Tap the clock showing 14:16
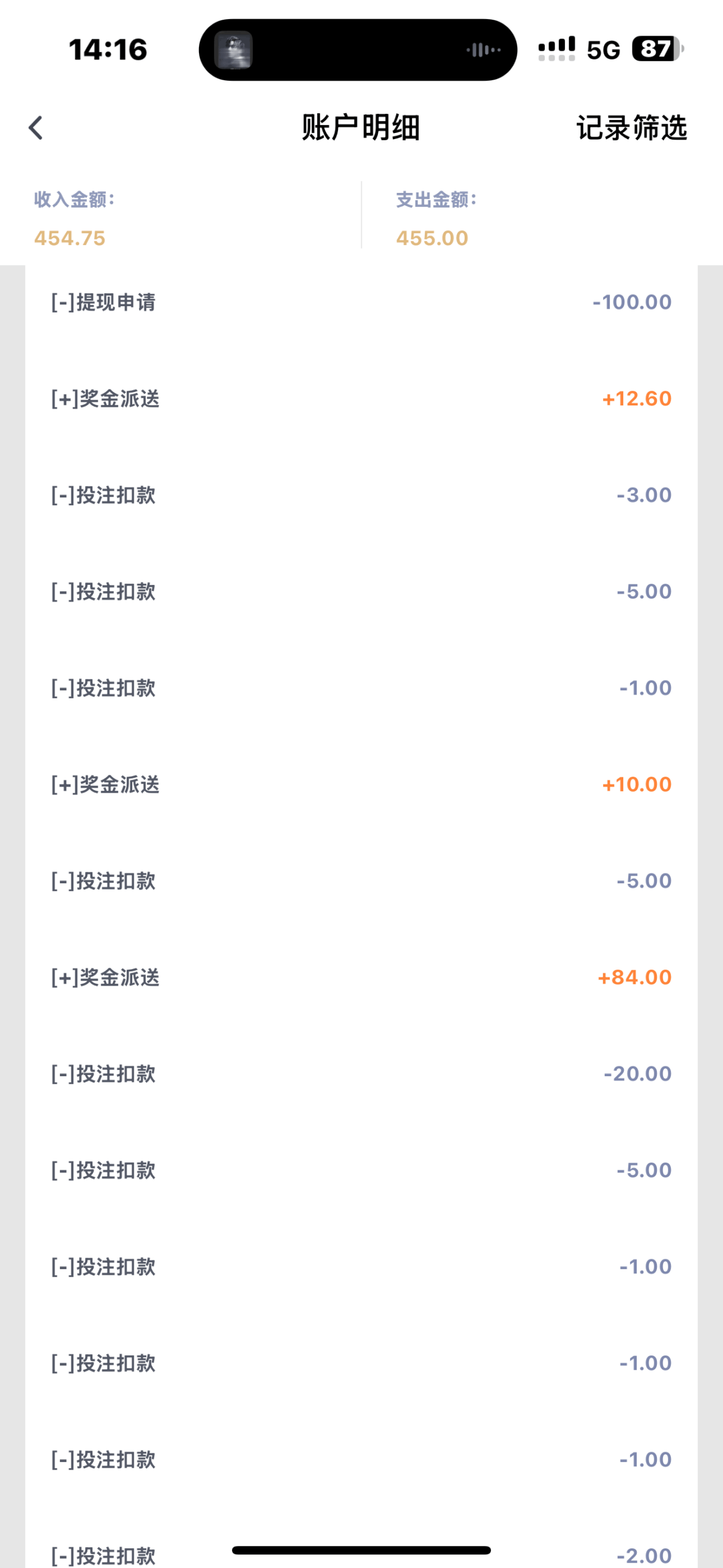This screenshot has width=723, height=1568. 108,50
